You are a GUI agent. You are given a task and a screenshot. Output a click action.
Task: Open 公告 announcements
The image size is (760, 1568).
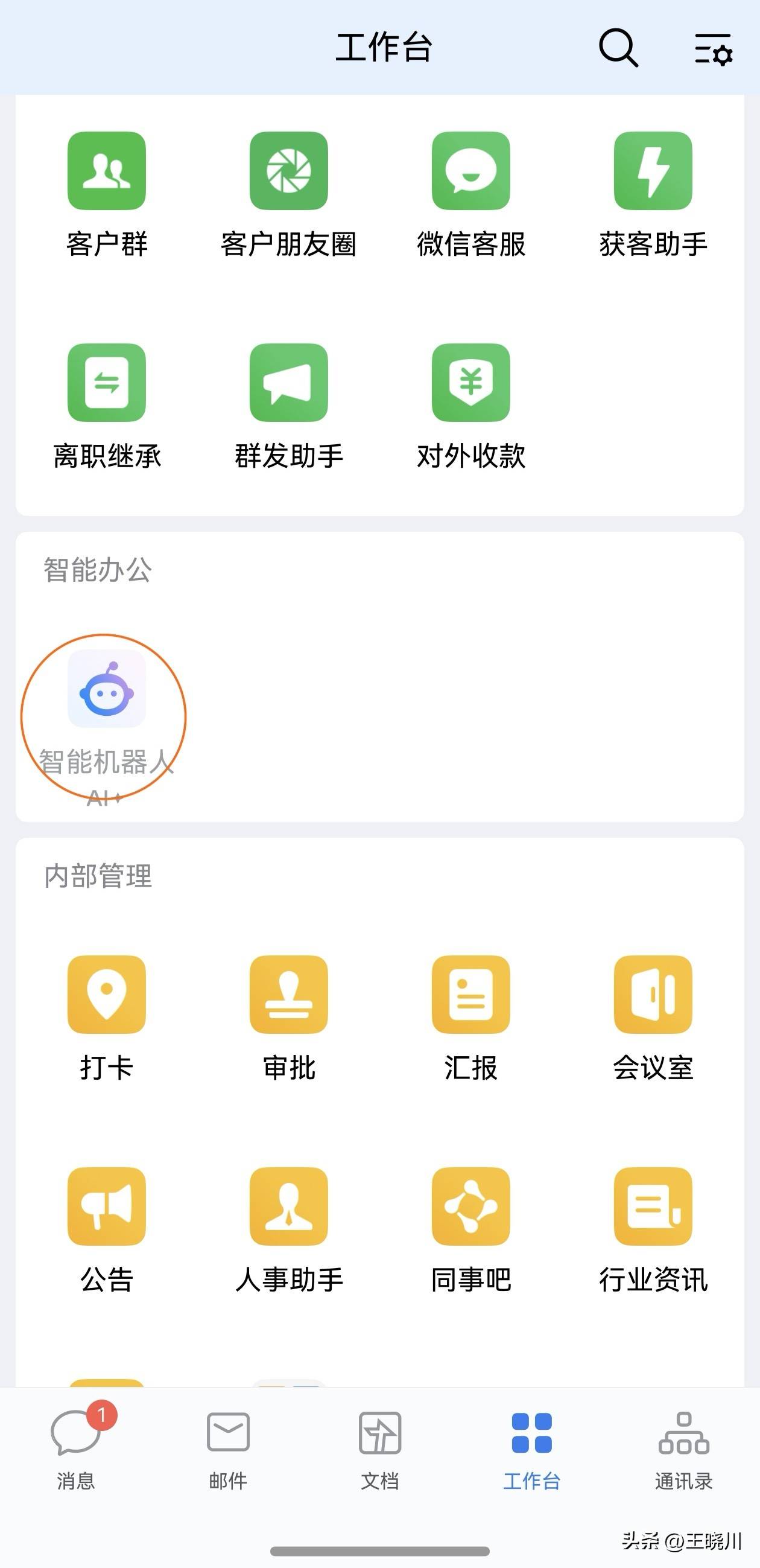pyautogui.click(x=107, y=1206)
